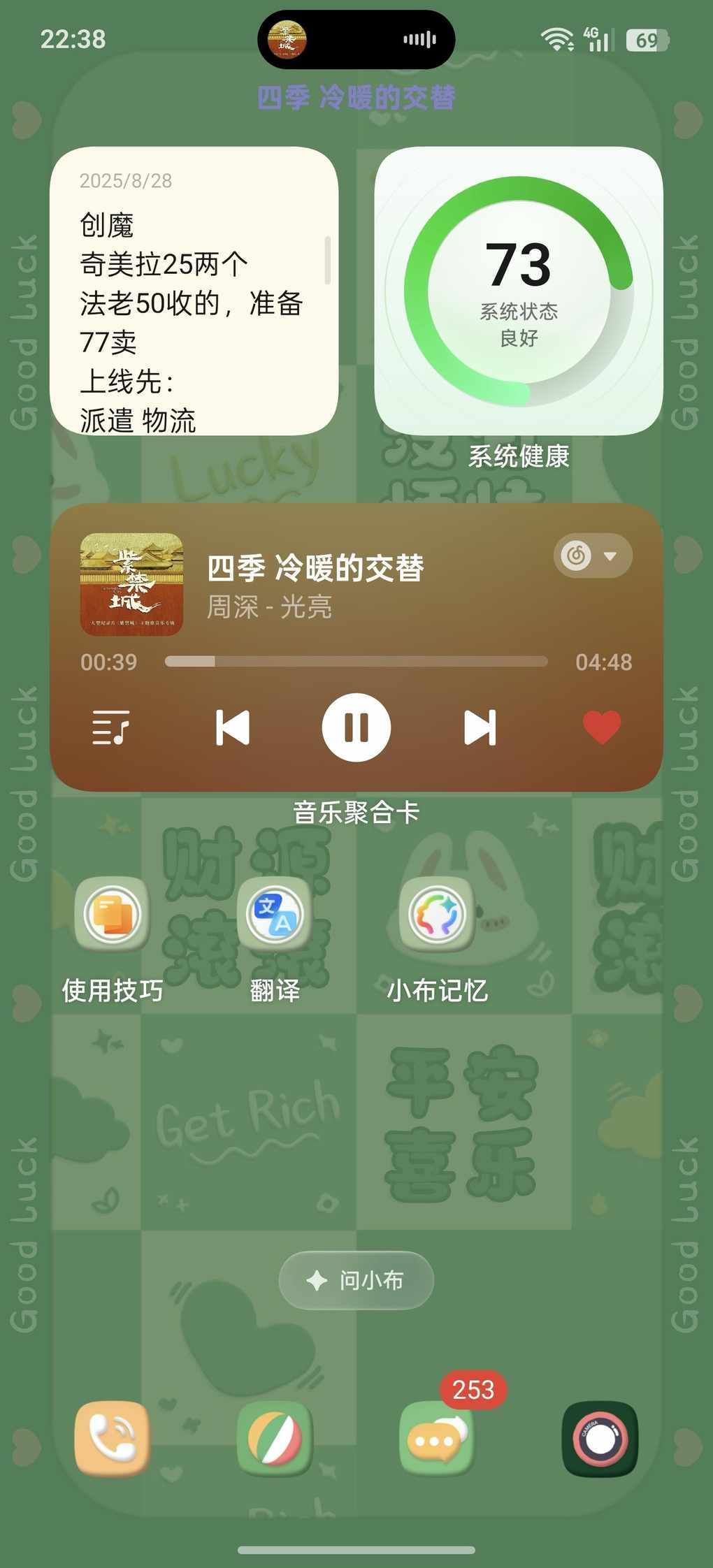Seek within the song progress bar
The height and width of the screenshot is (1568, 713).
click(x=356, y=662)
